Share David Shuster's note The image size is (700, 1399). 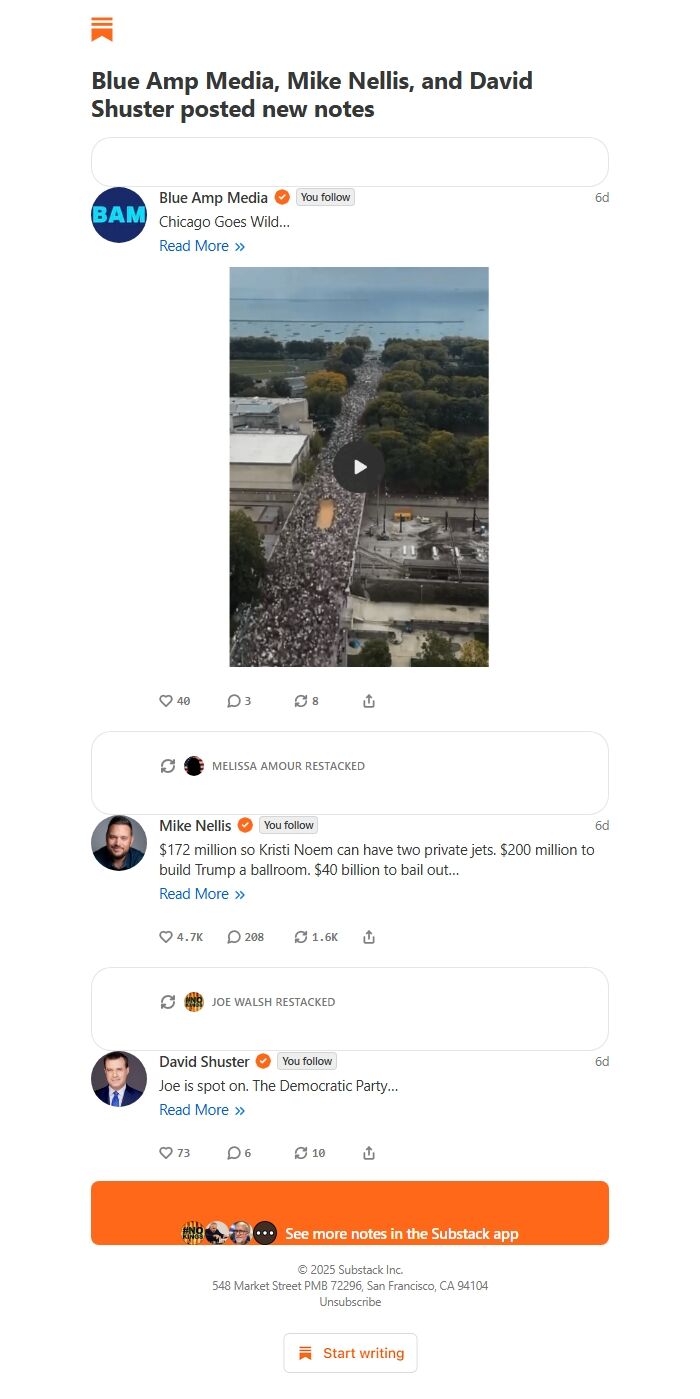click(x=369, y=1153)
